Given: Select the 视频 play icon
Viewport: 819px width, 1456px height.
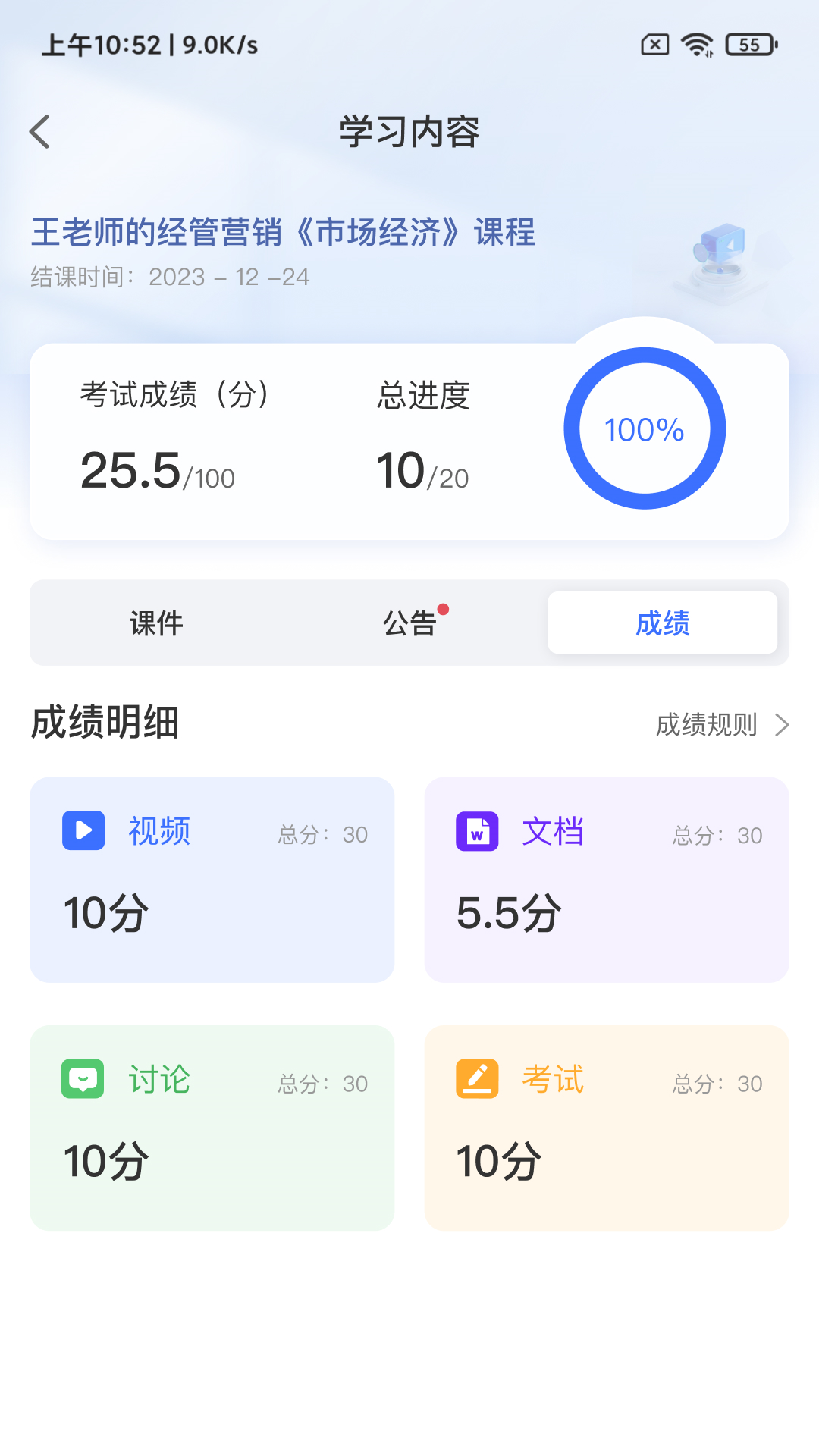Looking at the screenshot, I should (83, 830).
